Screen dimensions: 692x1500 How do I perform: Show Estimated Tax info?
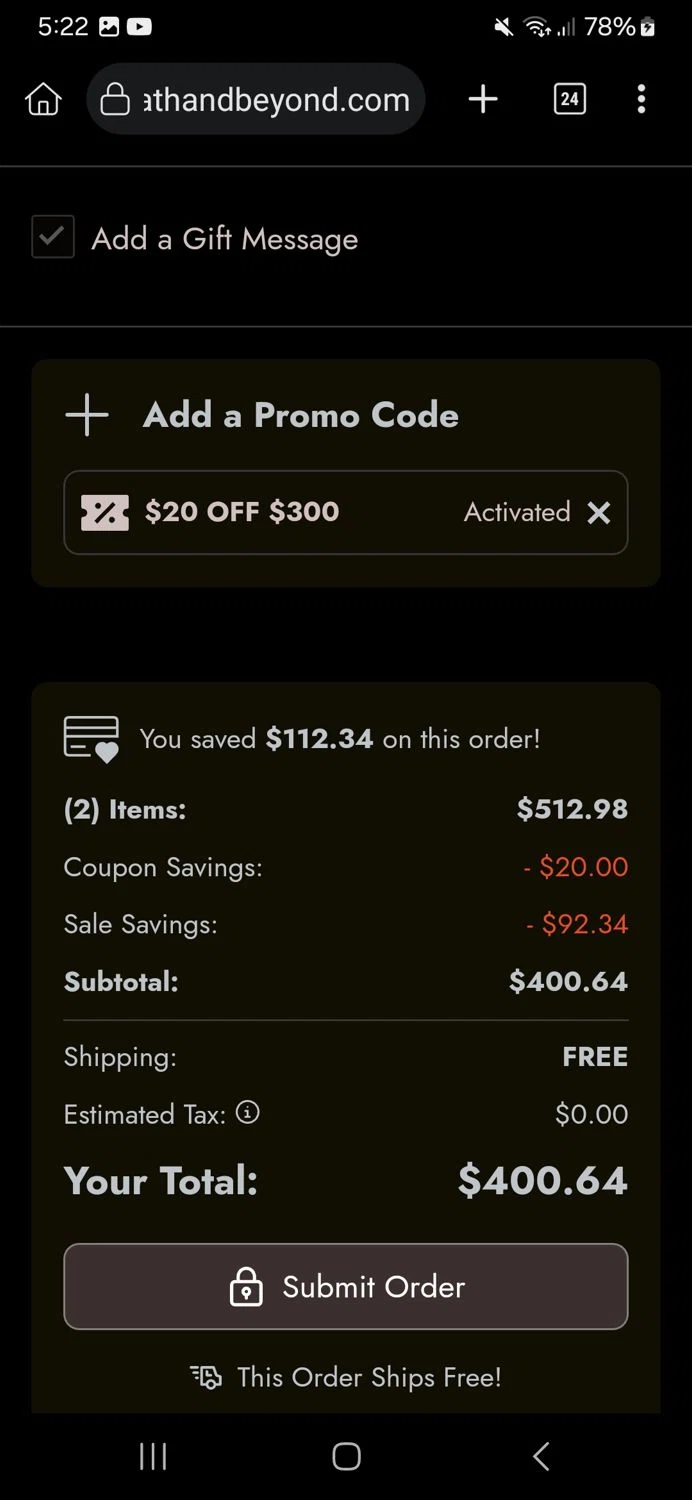tap(247, 1112)
